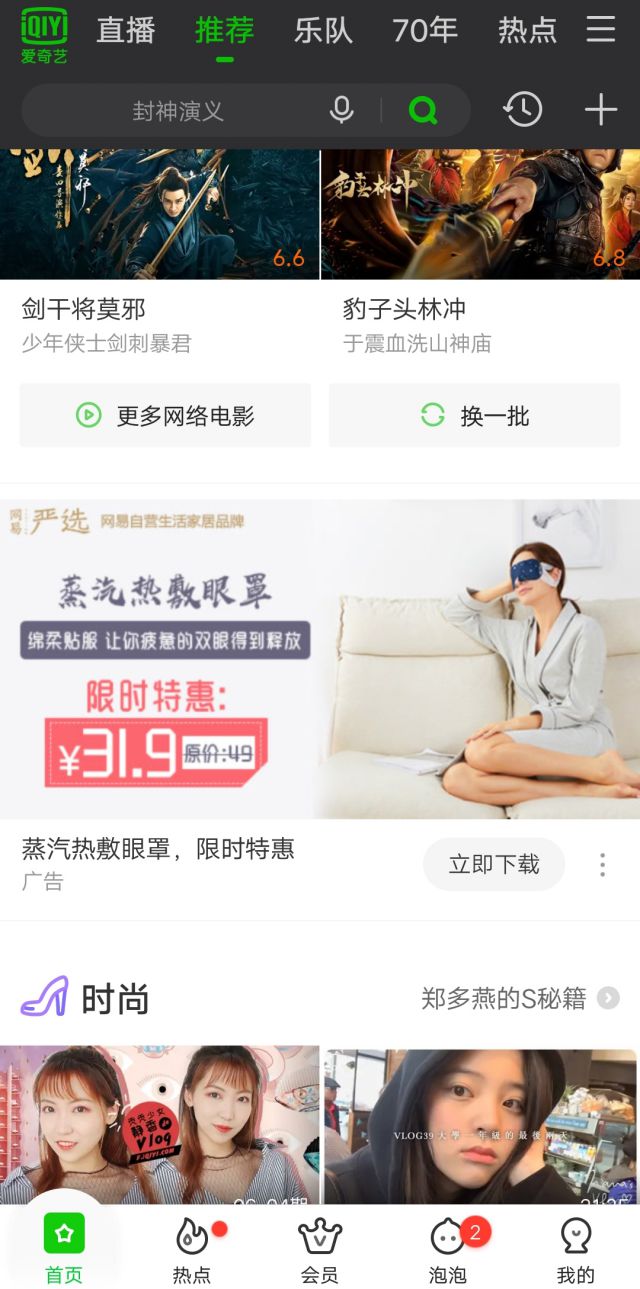Switch to the 热点 top tab
The width and height of the screenshot is (640, 1289).
[x=527, y=31]
